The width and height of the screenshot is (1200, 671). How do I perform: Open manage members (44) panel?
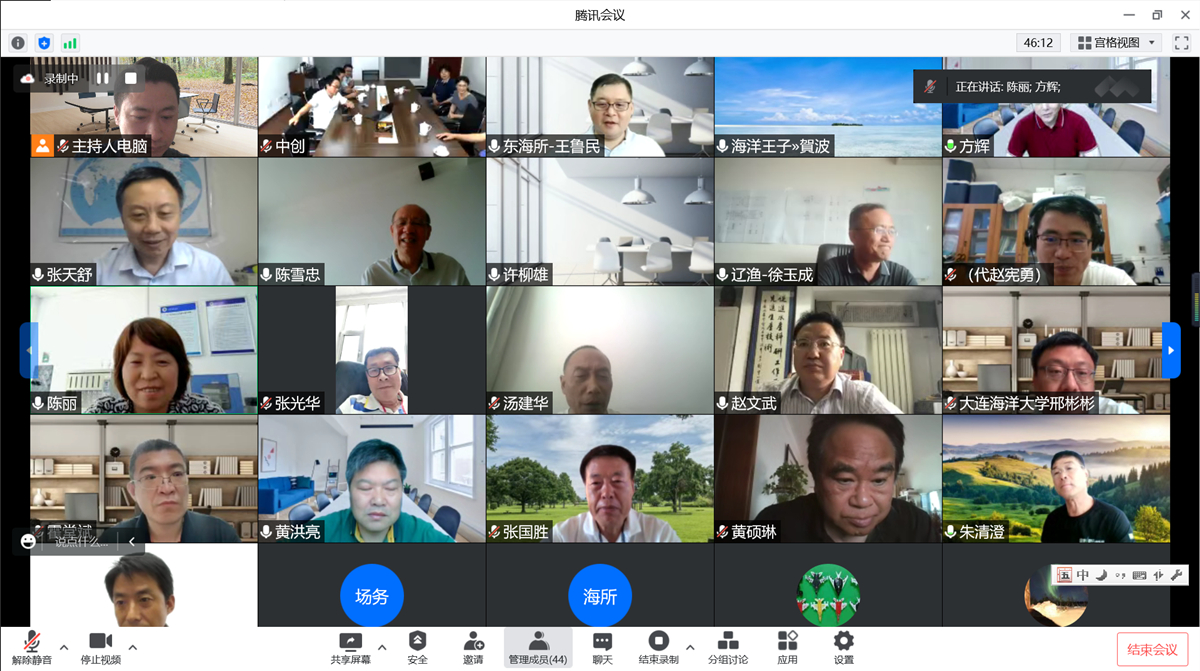[x=538, y=647]
